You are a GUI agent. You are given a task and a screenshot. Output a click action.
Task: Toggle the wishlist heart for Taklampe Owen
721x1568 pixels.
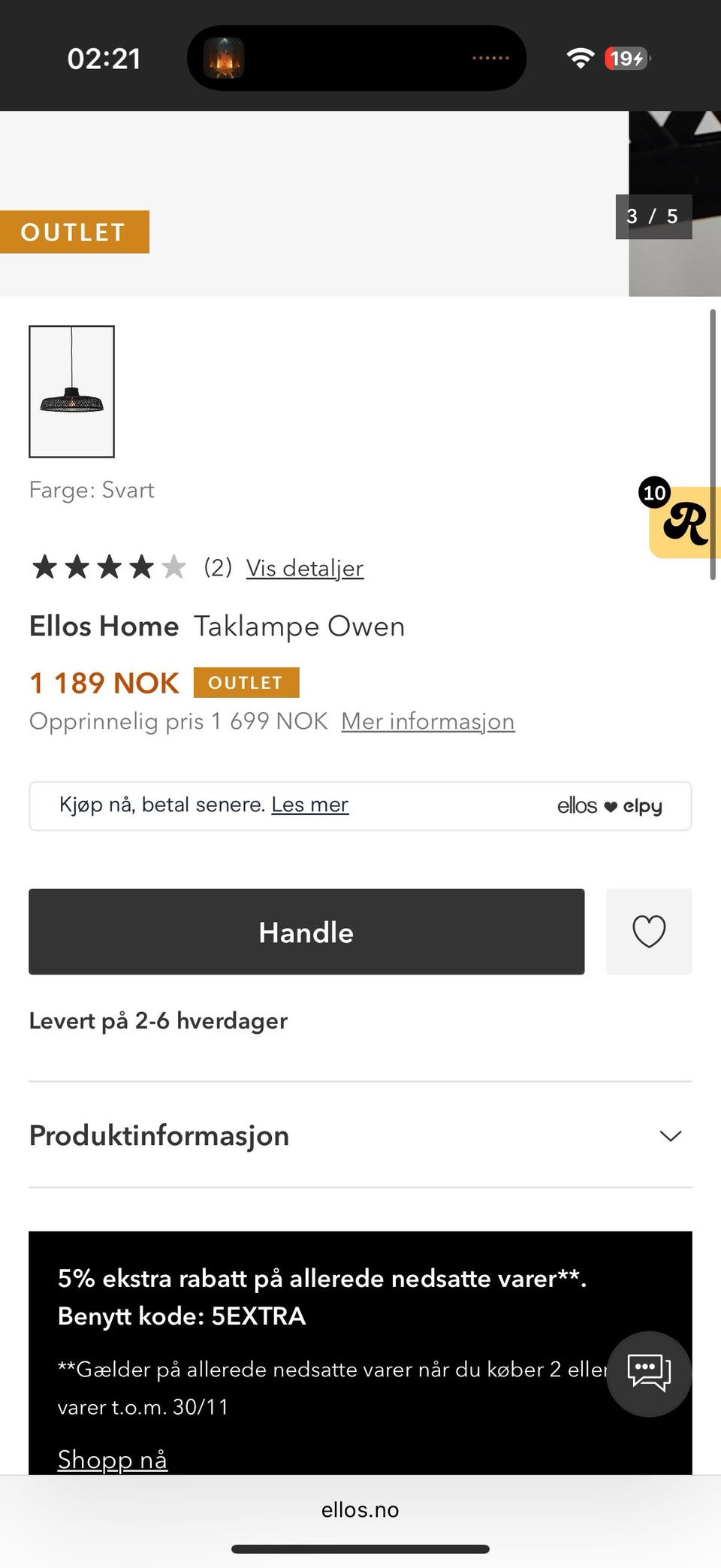click(x=648, y=932)
